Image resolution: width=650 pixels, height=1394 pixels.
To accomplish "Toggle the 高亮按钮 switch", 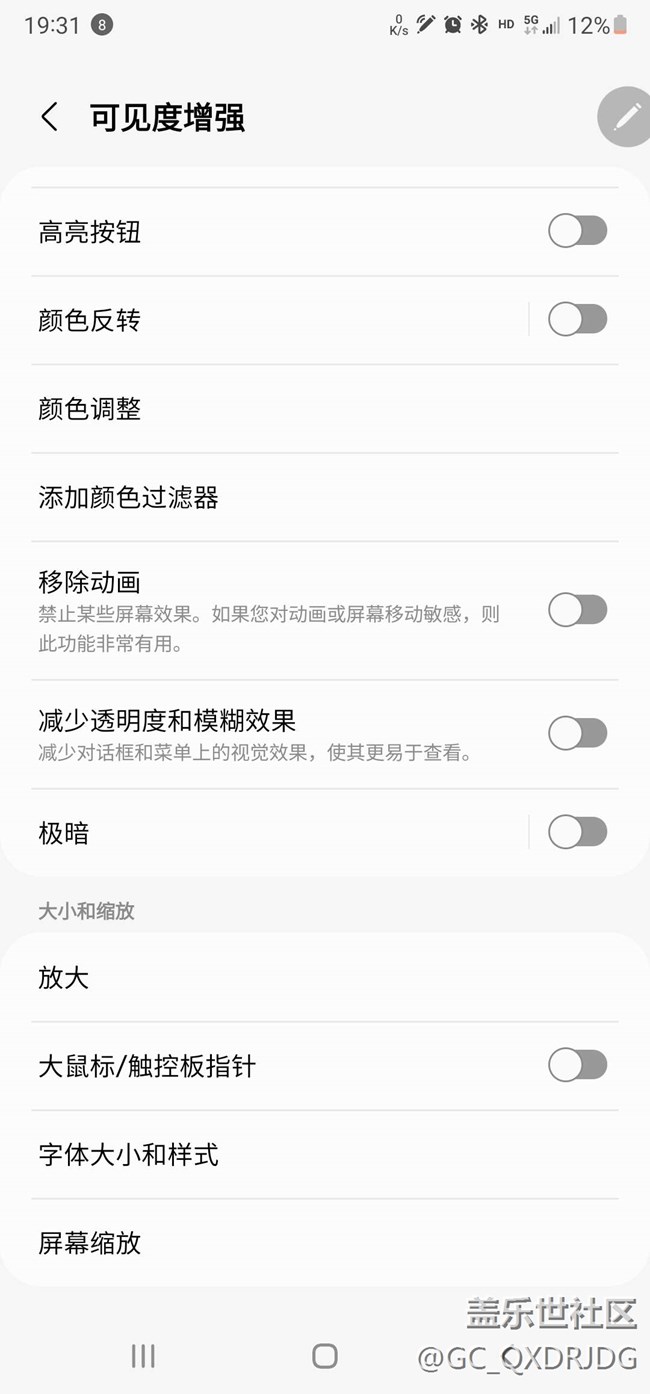I will click(578, 232).
